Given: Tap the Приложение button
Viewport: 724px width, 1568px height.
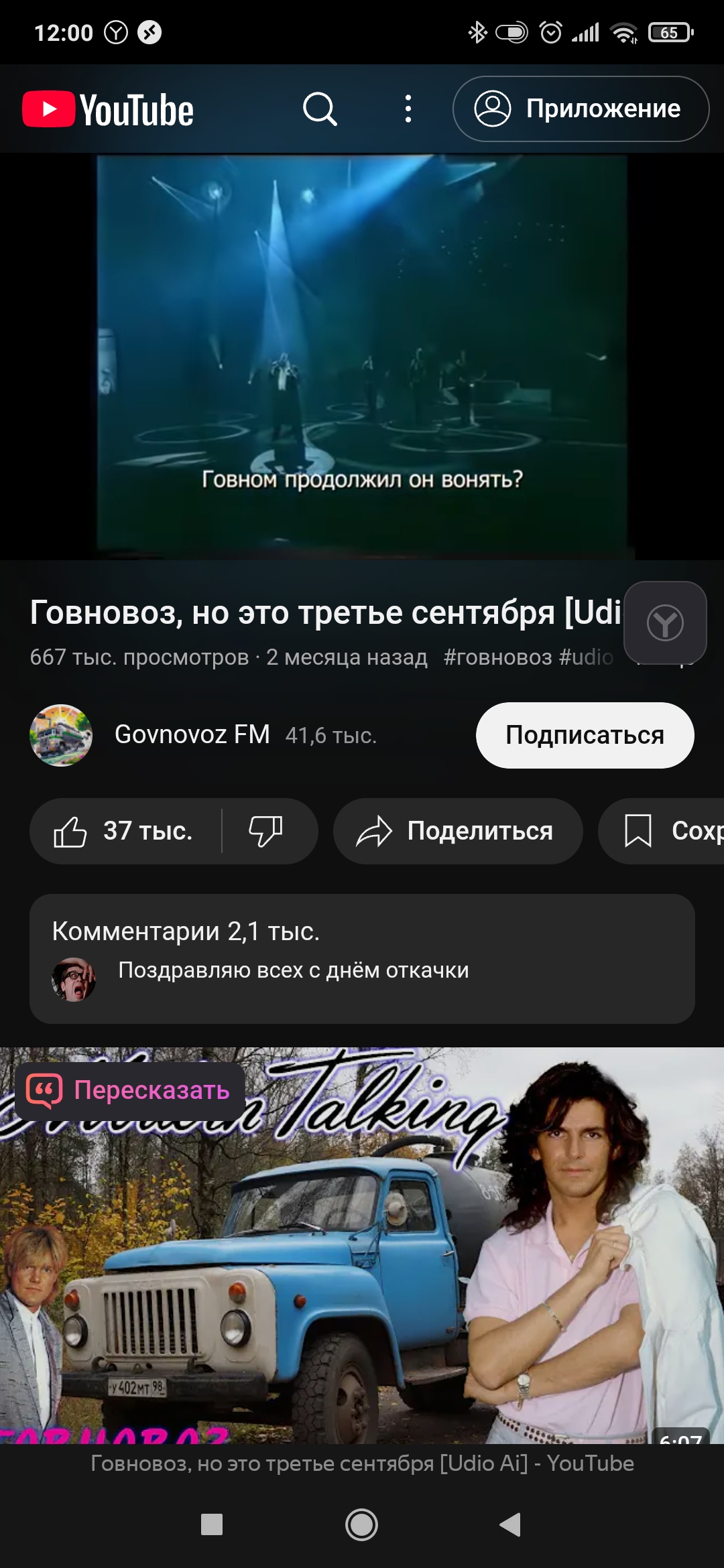Looking at the screenshot, I should pyautogui.click(x=581, y=109).
